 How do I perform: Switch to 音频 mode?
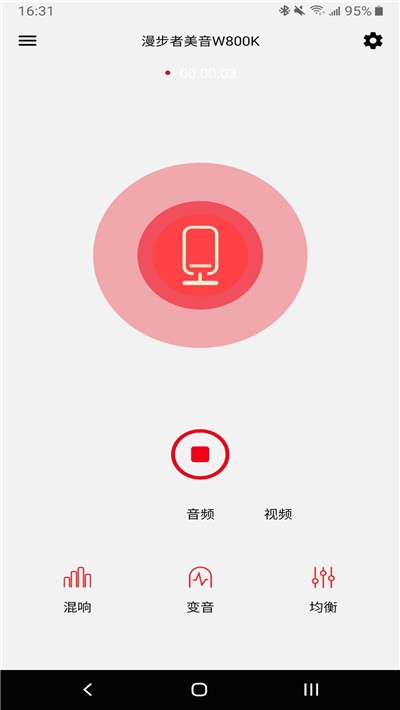[x=201, y=514]
